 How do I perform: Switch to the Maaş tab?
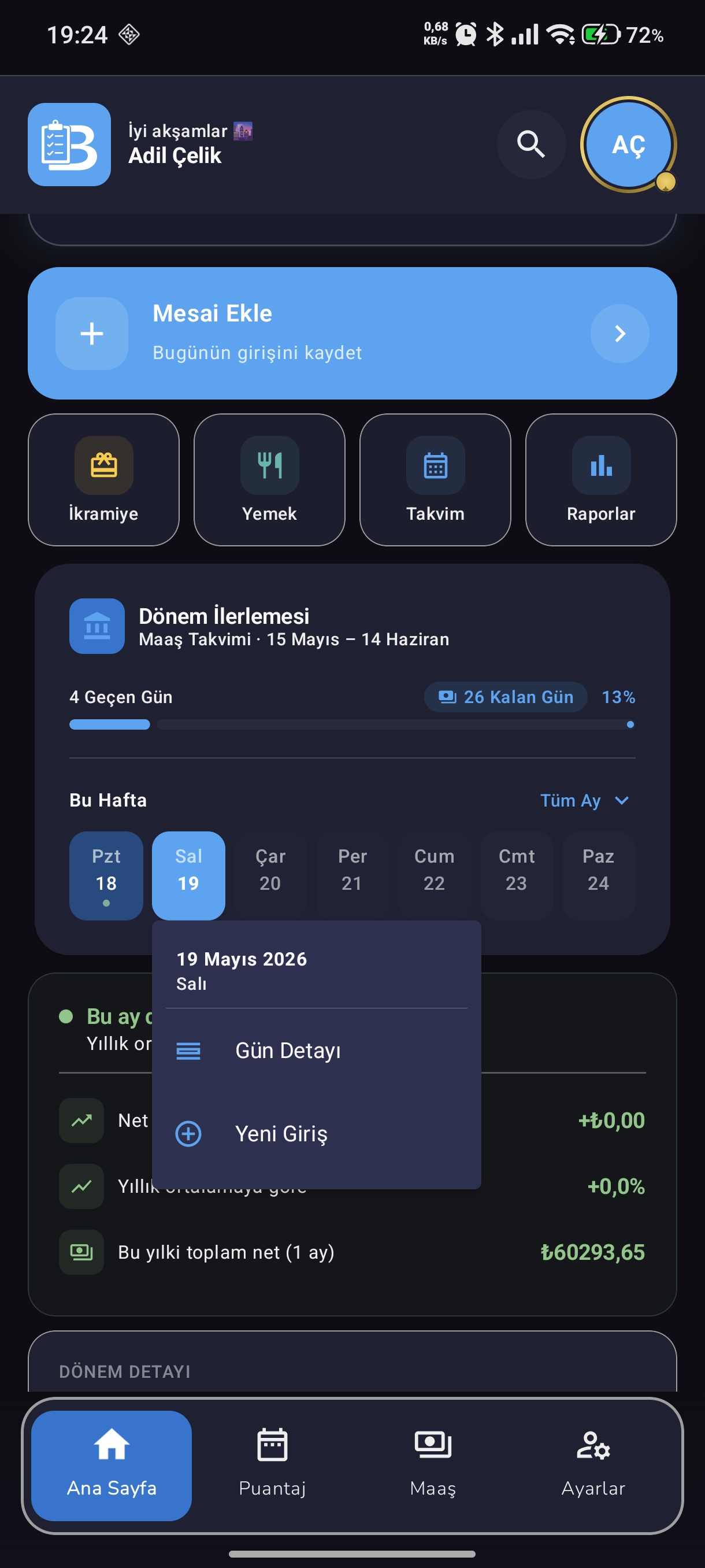[432, 1465]
